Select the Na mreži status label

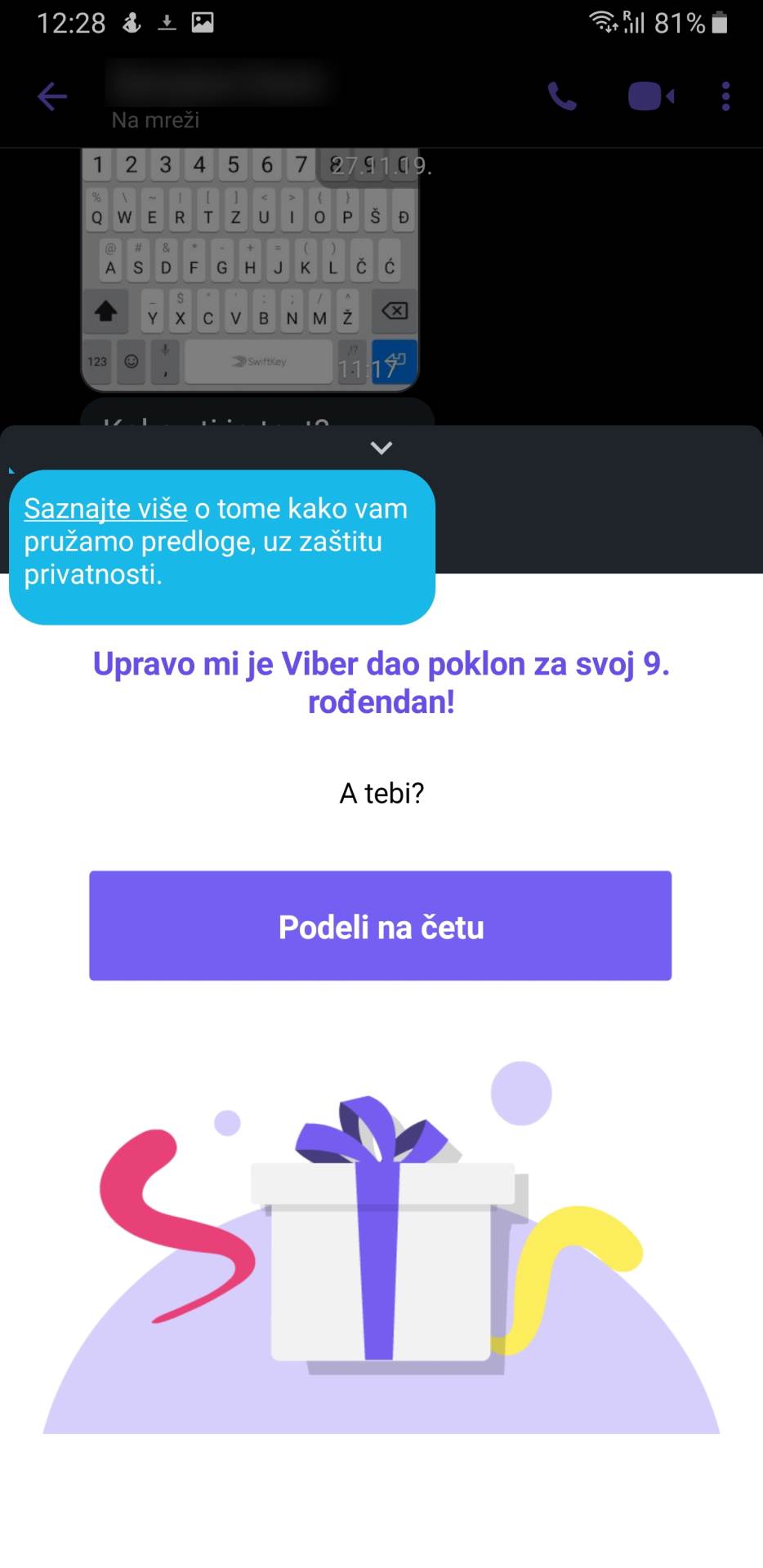pos(155,120)
